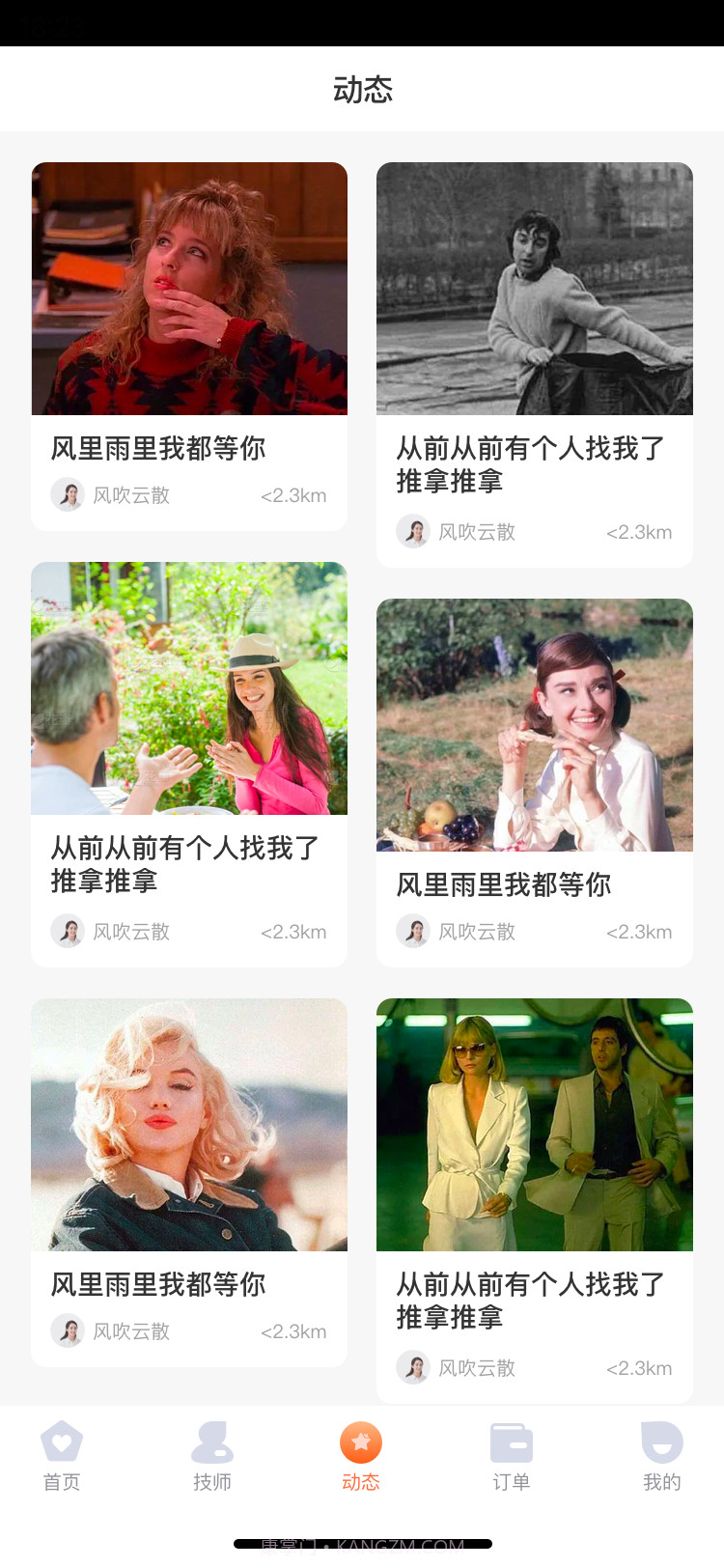
Task: Tap the avatar on the Audrey Hepburn card
Action: [x=413, y=931]
